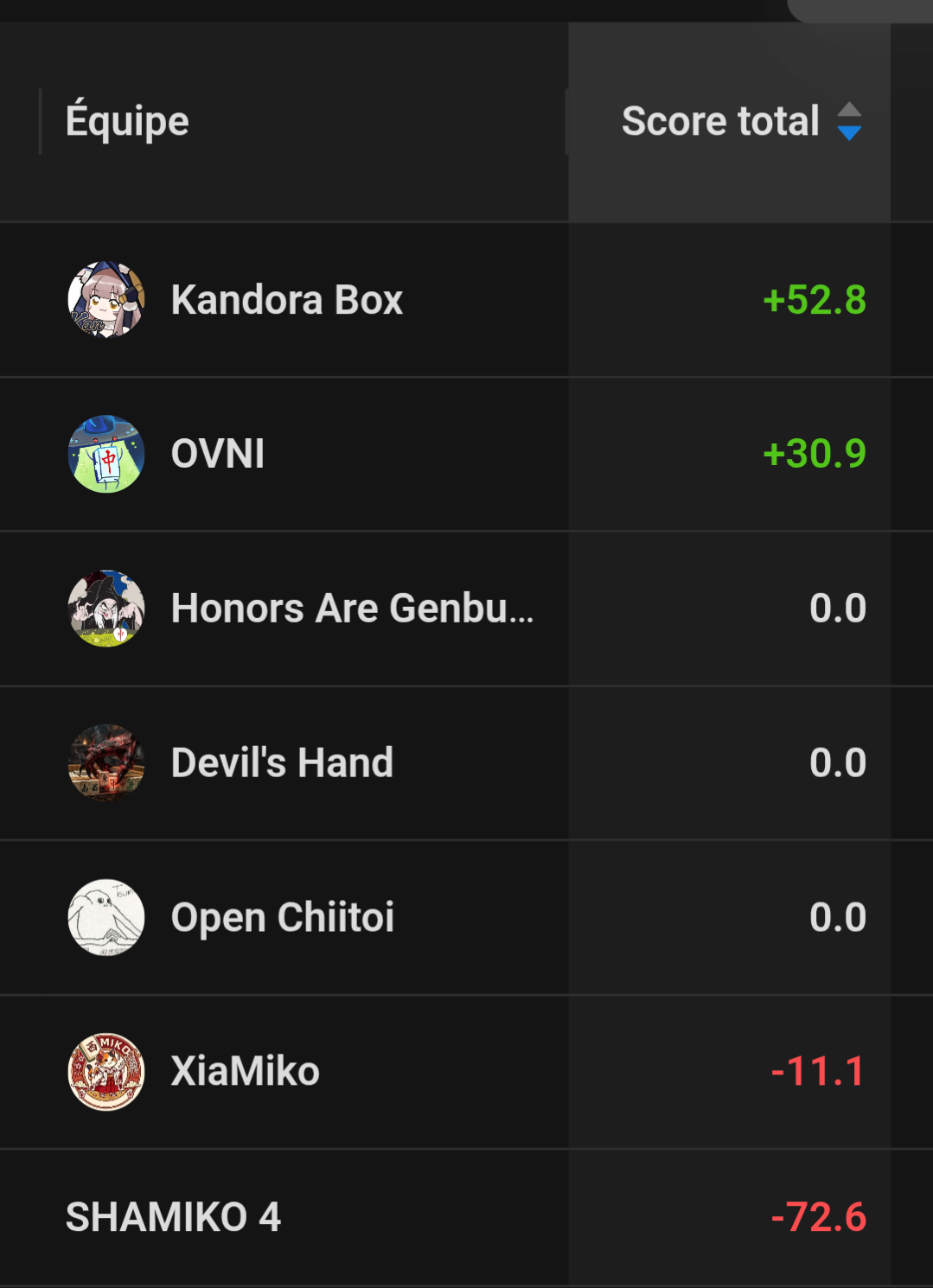Open the Open Chiitoi team row
This screenshot has height=1288, width=933.
pyautogui.click(x=466, y=917)
